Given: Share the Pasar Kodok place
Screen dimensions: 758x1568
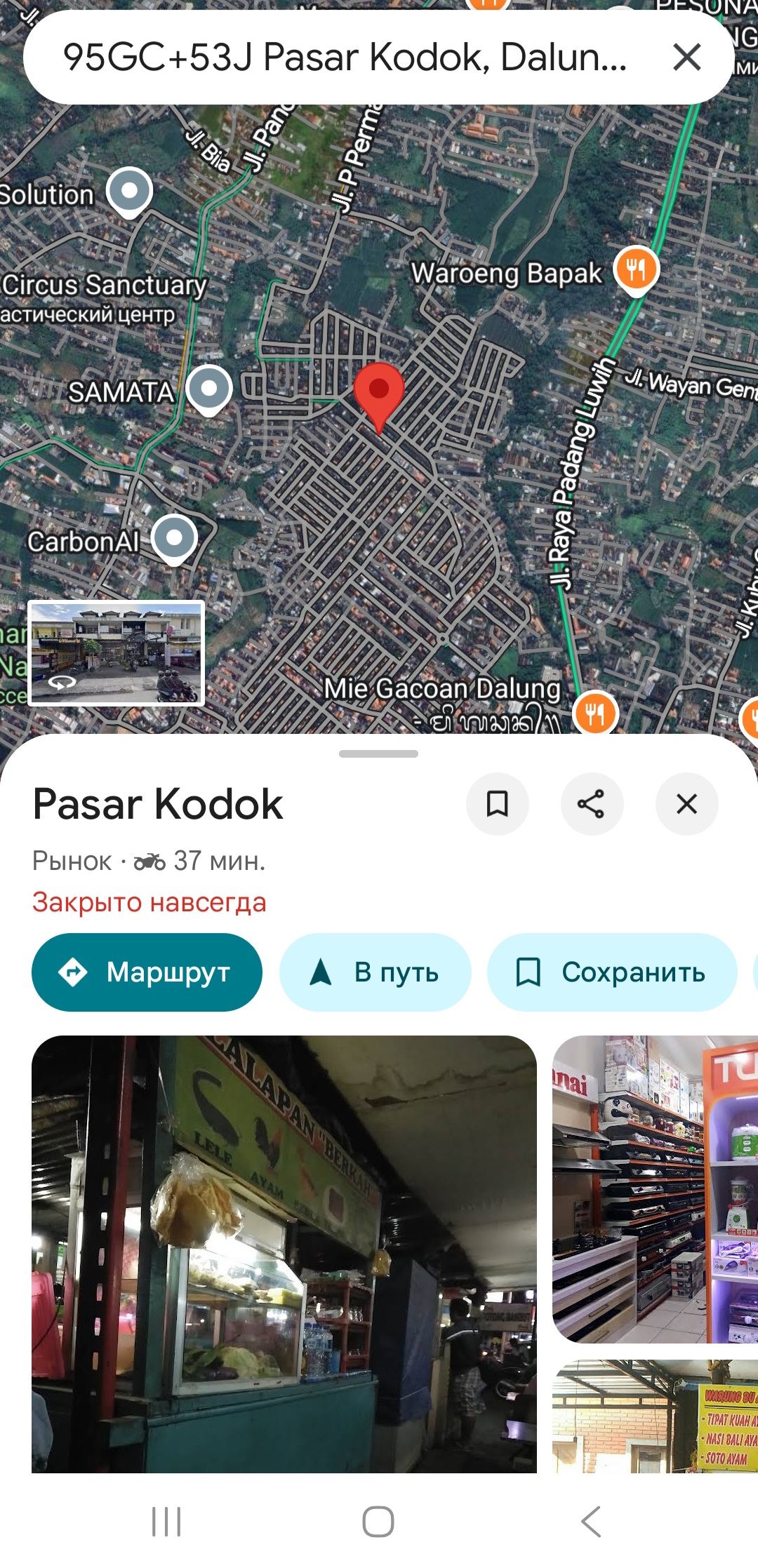Looking at the screenshot, I should point(592,804).
